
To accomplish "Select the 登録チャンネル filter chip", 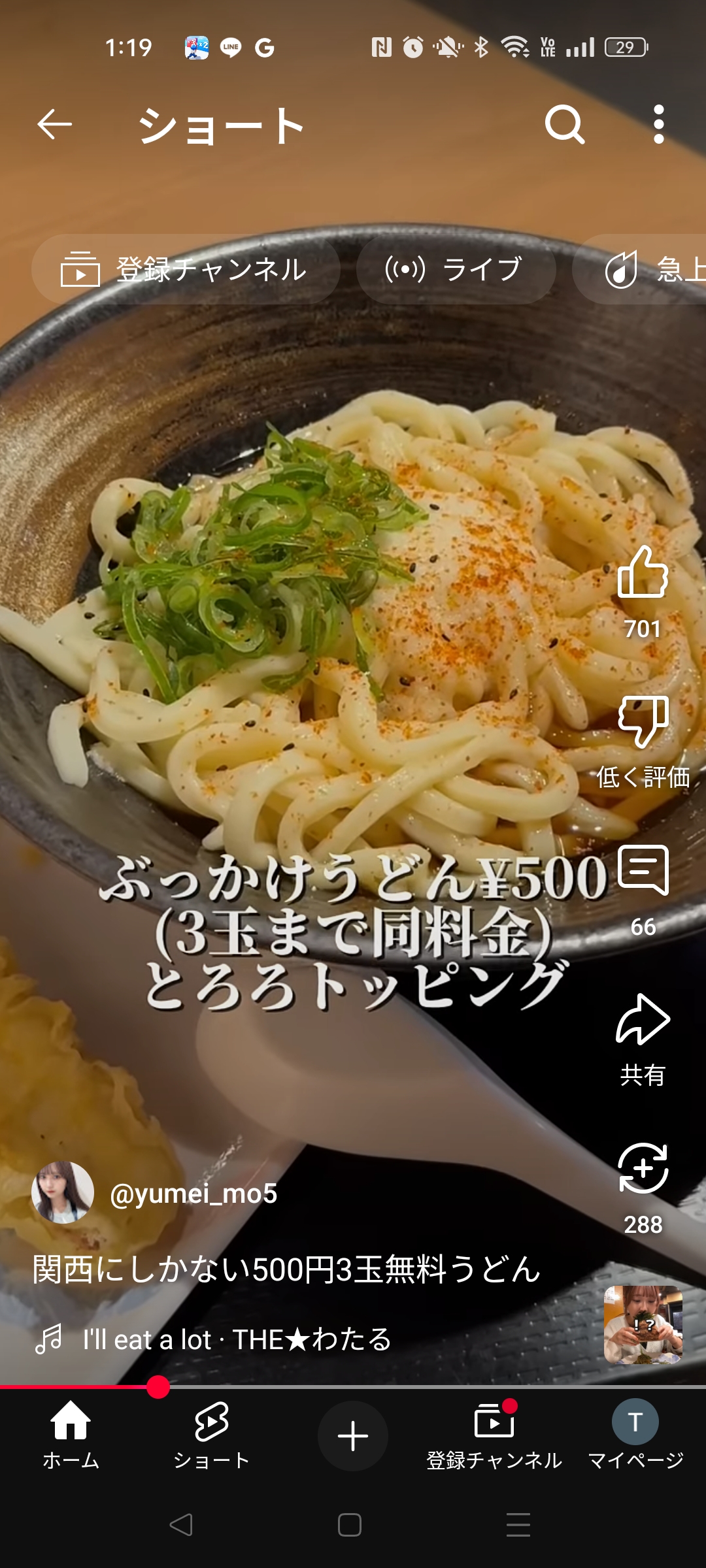I will (186, 269).
